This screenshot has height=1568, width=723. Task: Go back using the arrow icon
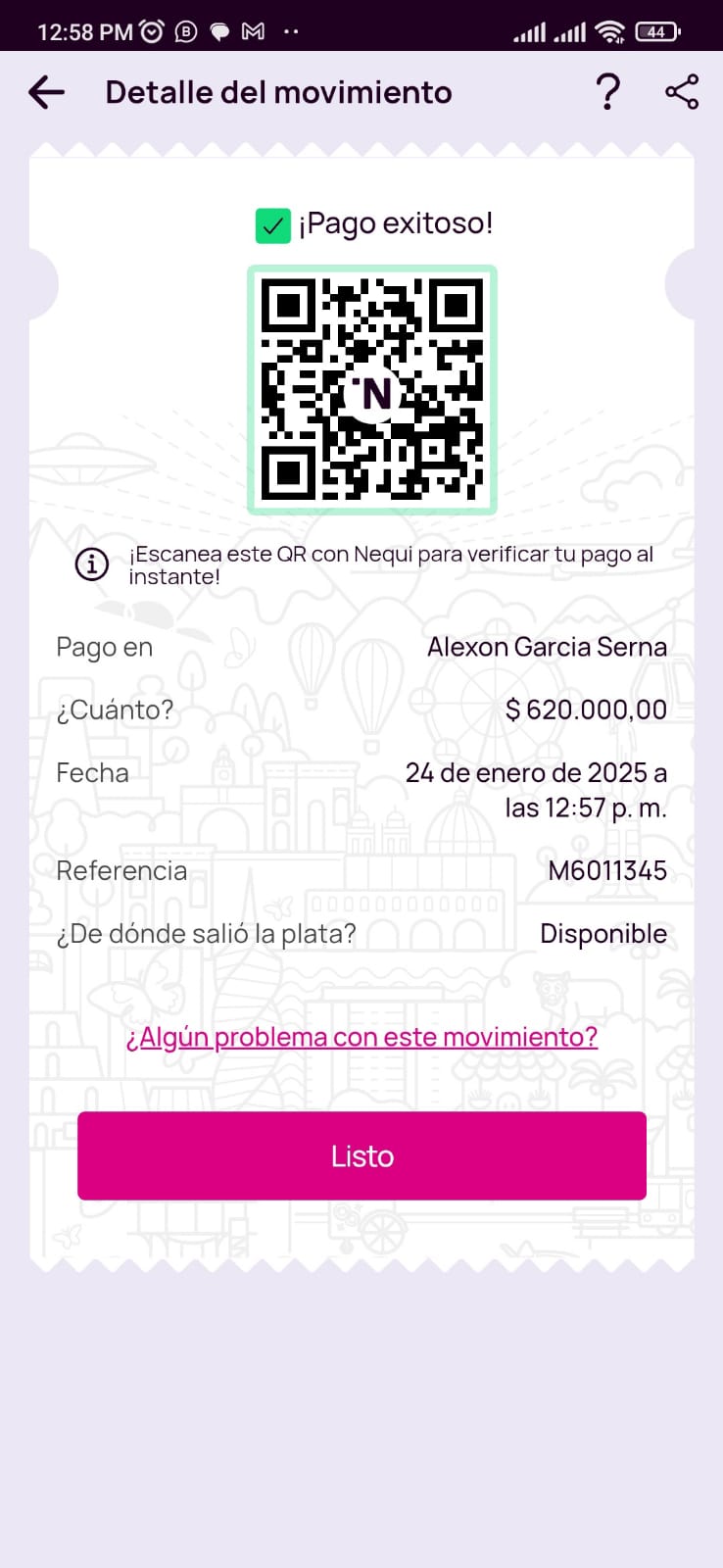[x=46, y=92]
